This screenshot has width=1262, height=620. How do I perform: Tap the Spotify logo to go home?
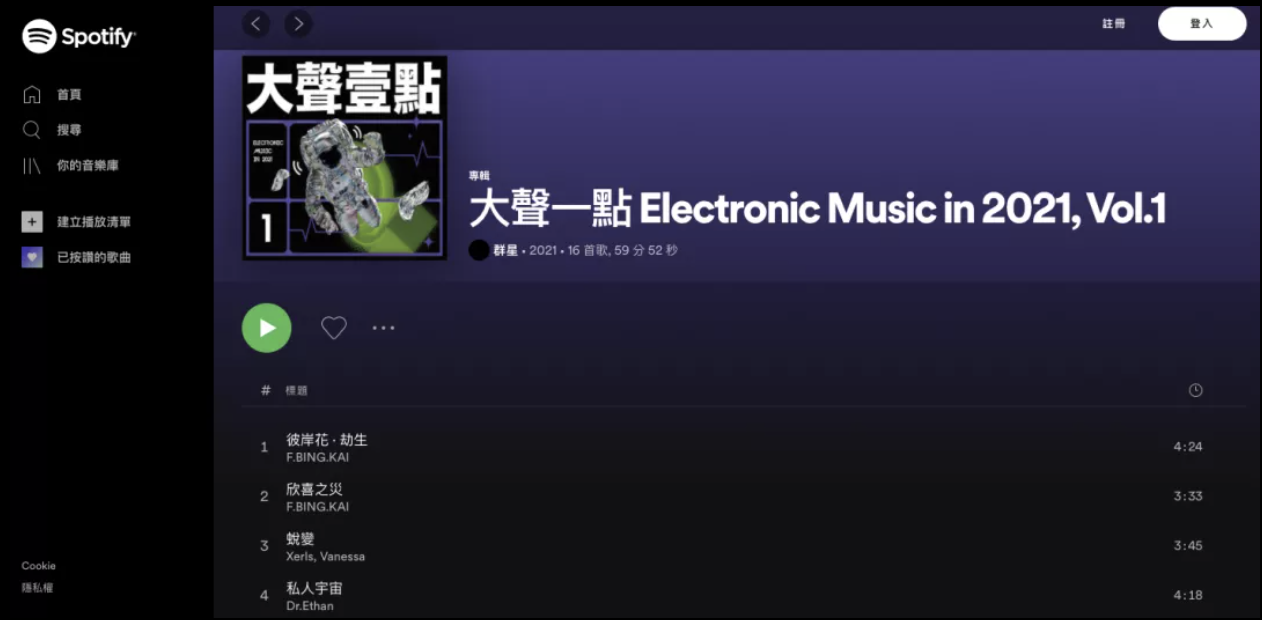point(79,37)
